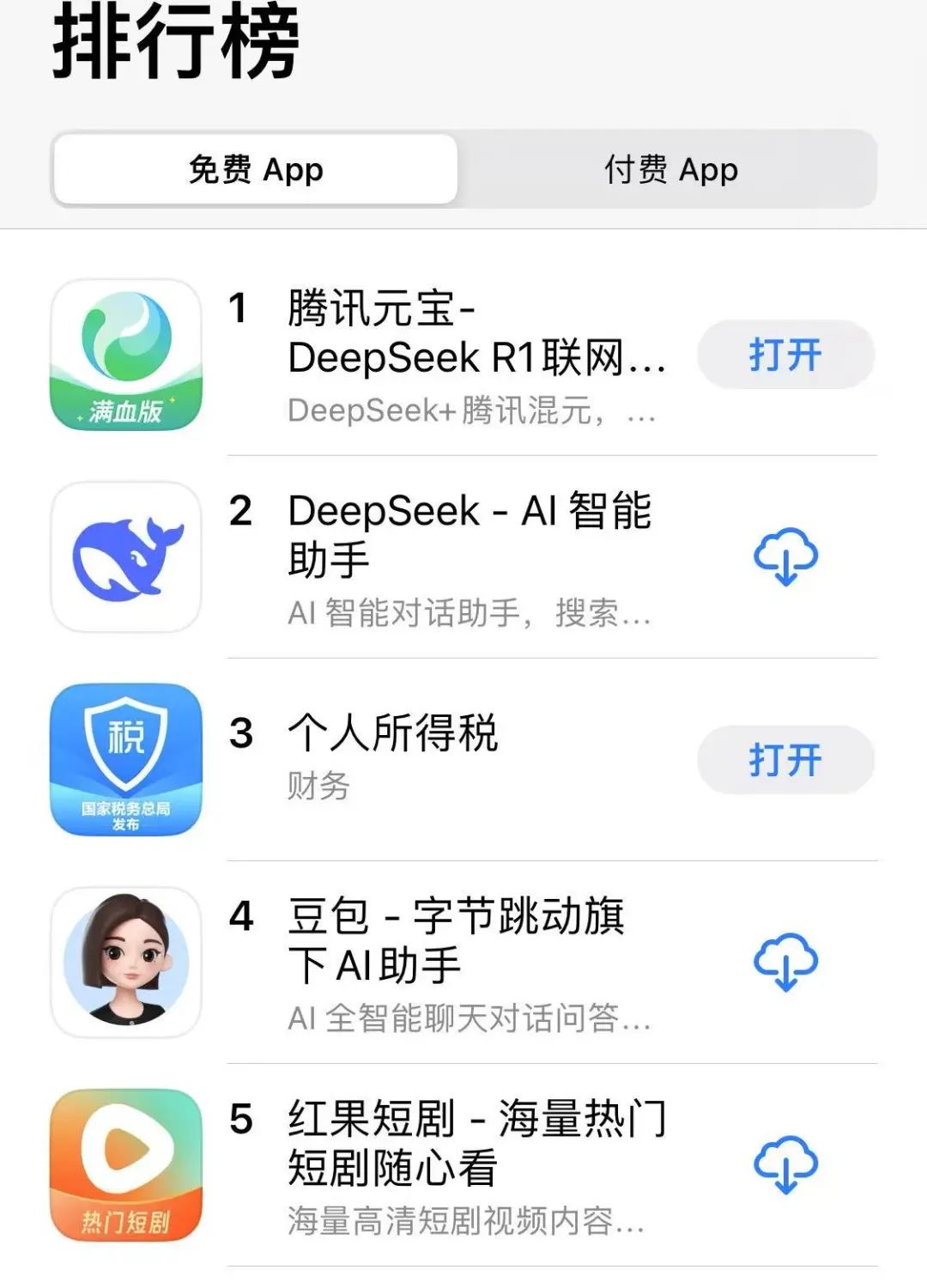Tap 打开 button for 个人所得税
927x1288 pixels.
point(785,760)
